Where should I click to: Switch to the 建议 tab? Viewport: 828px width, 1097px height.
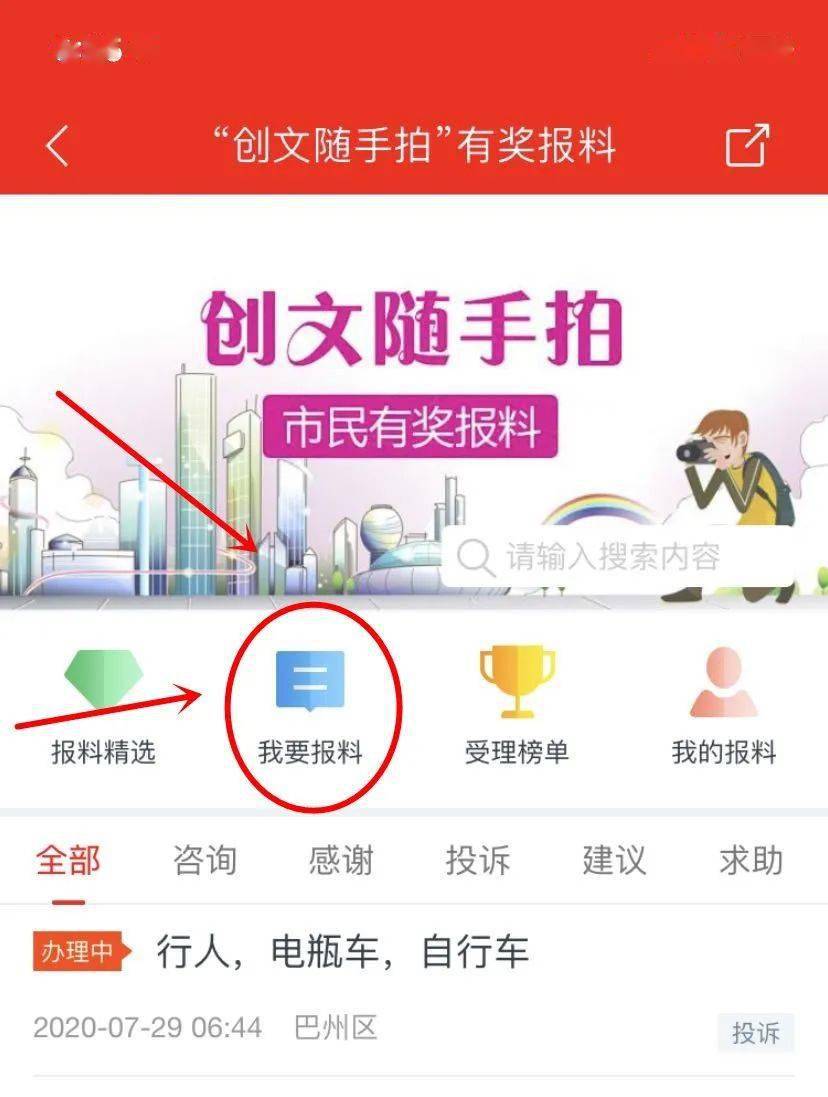614,860
